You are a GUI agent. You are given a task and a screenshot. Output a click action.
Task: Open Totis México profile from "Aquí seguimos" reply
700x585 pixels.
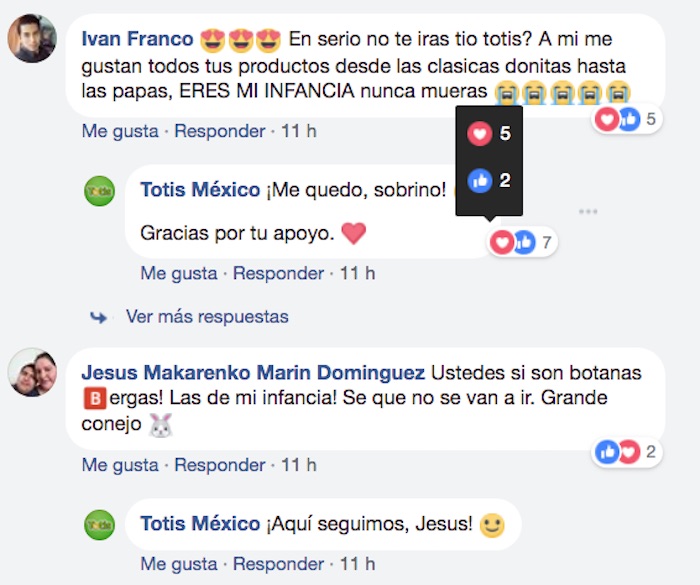[x=199, y=524]
